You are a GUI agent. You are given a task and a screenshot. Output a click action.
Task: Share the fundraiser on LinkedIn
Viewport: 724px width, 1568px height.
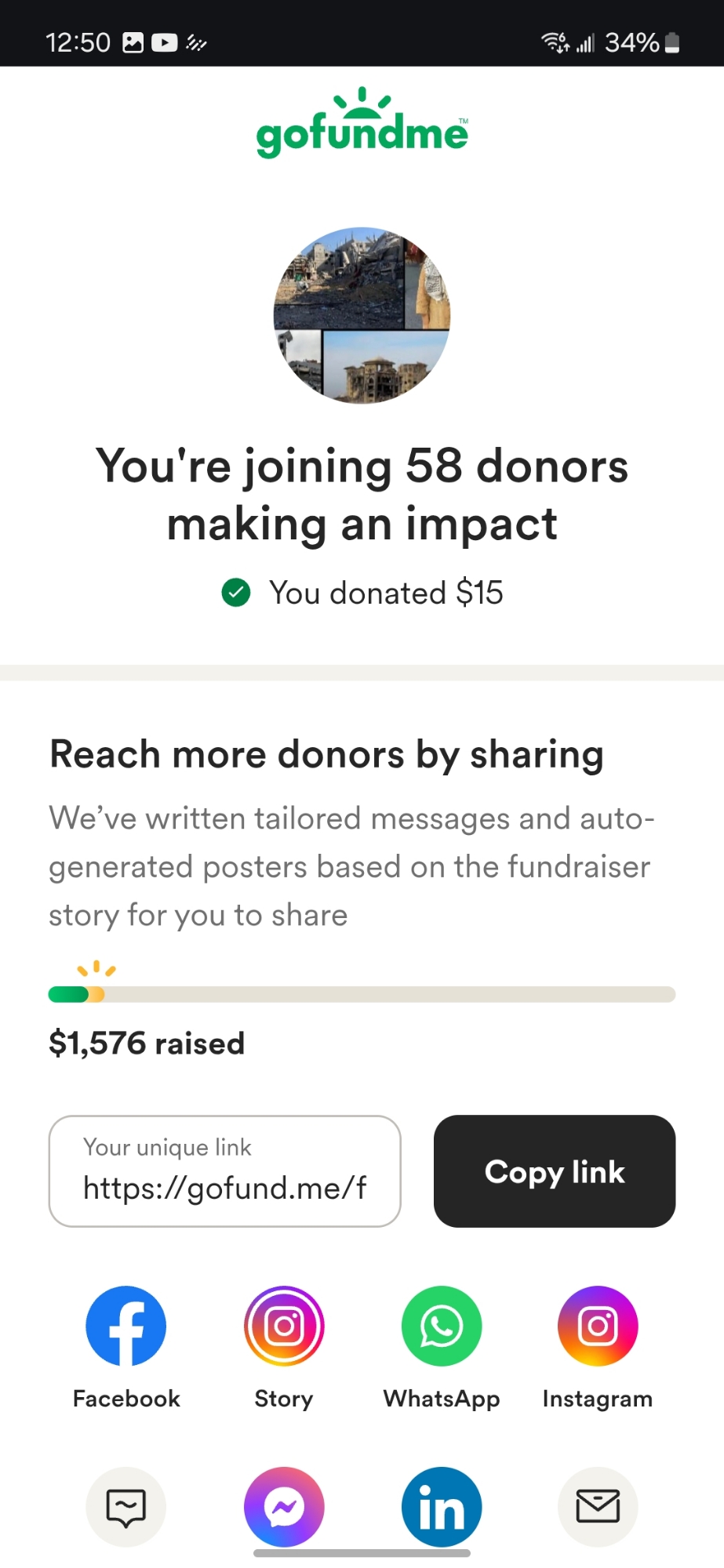point(442,1507)
